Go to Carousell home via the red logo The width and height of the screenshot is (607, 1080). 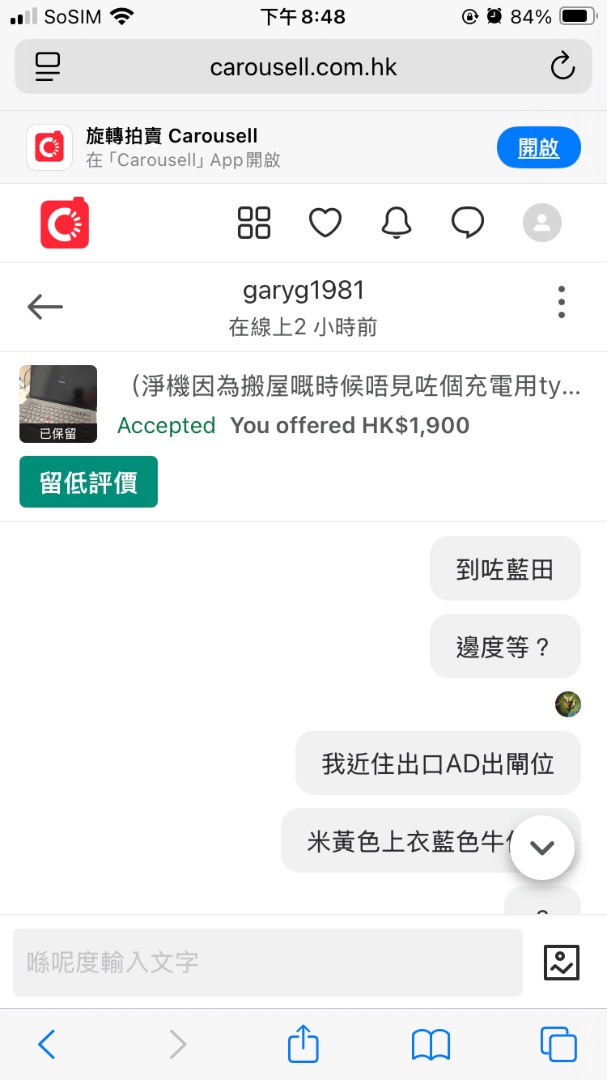[65, 222]
